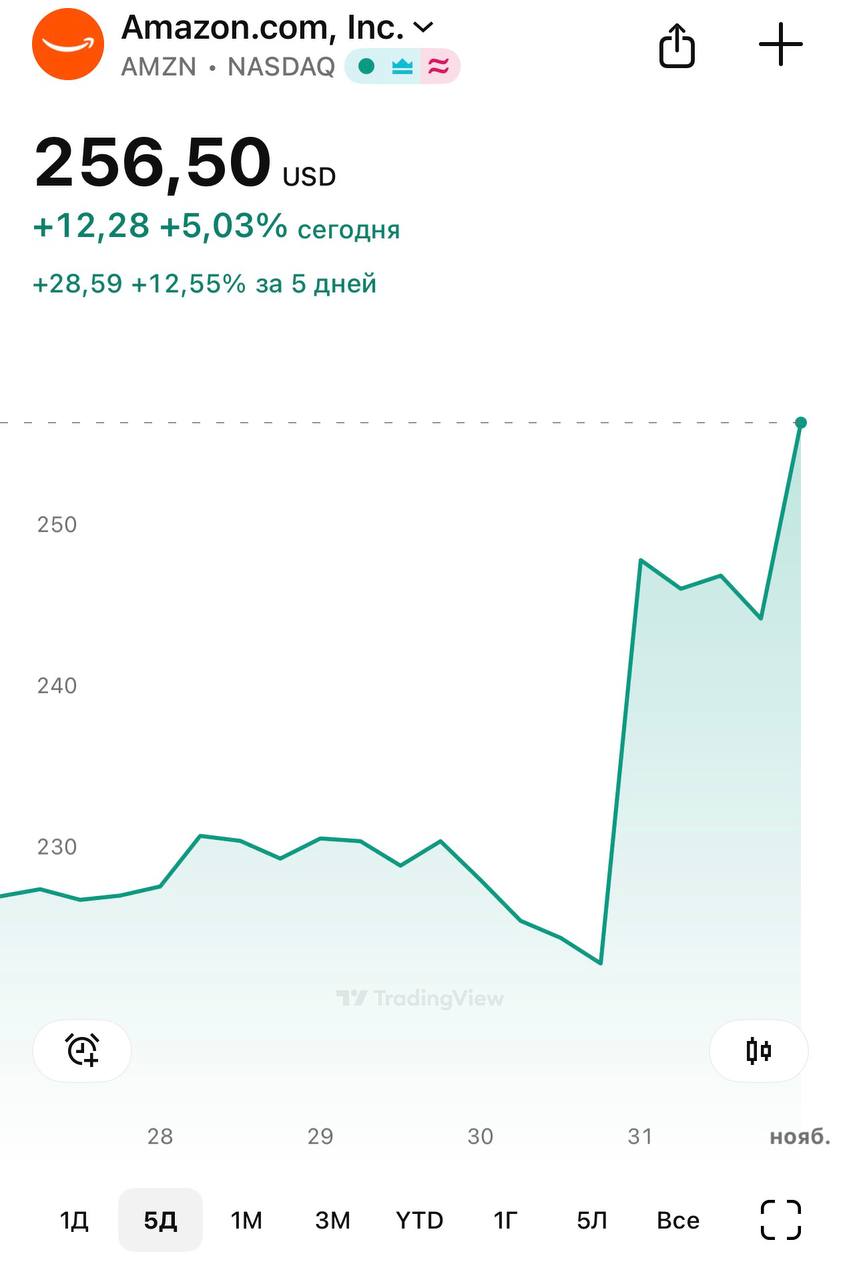Screen dimensions: 841x1280
Task: Open the 3М timeframe tab
Action: (332, 1220)
